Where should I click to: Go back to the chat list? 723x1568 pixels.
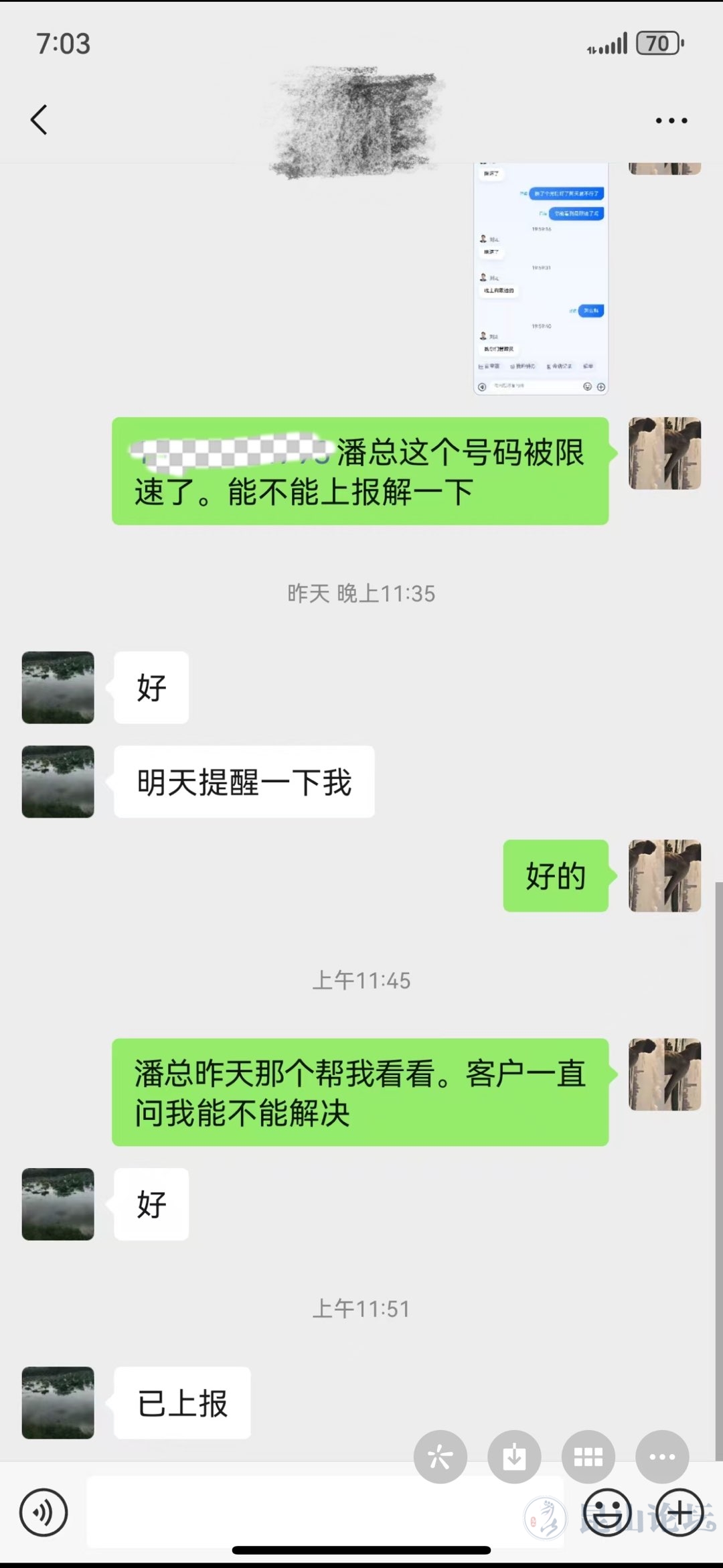[39, 121]
